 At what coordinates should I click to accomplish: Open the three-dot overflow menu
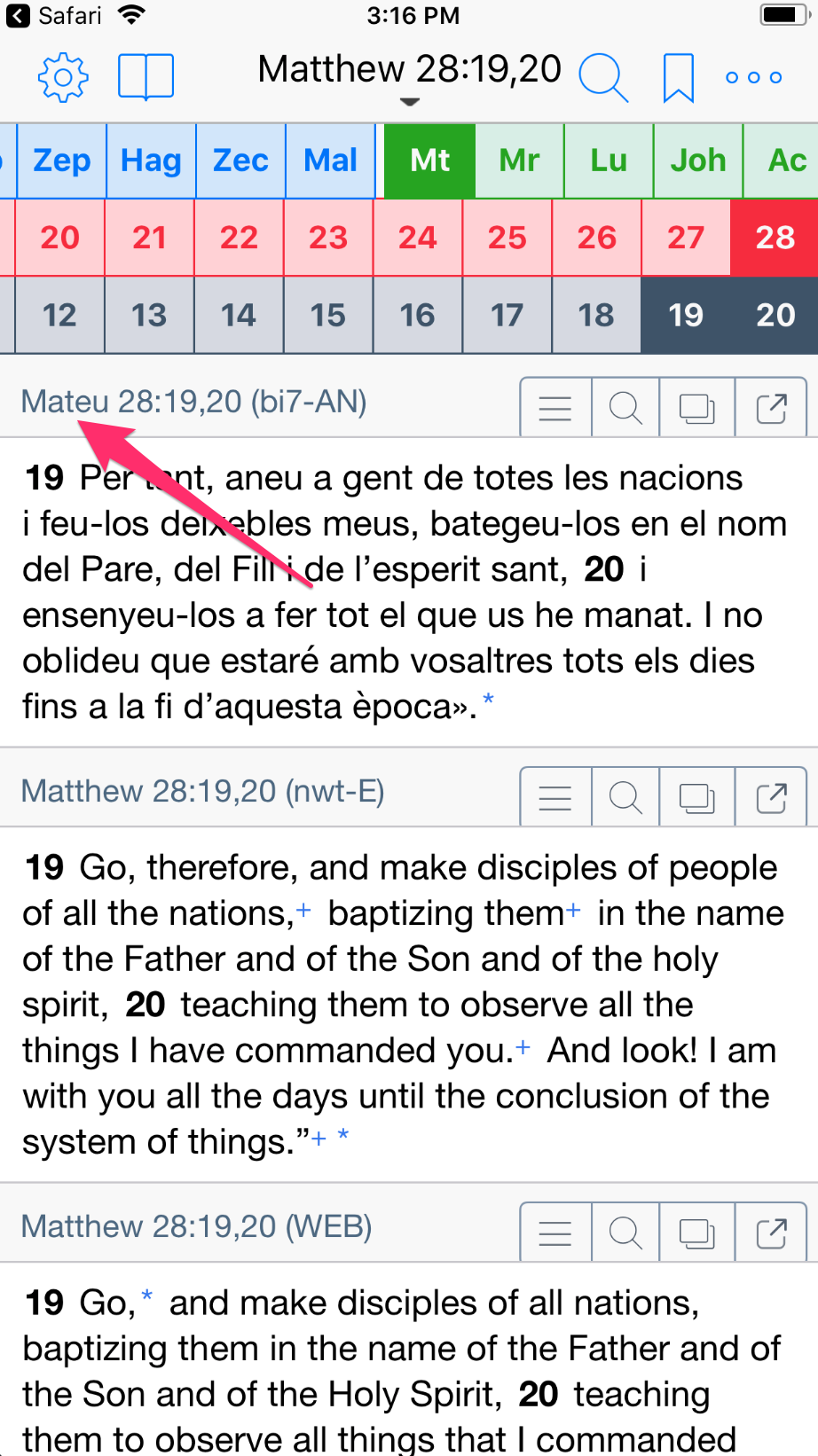click(x=753, y=78)
